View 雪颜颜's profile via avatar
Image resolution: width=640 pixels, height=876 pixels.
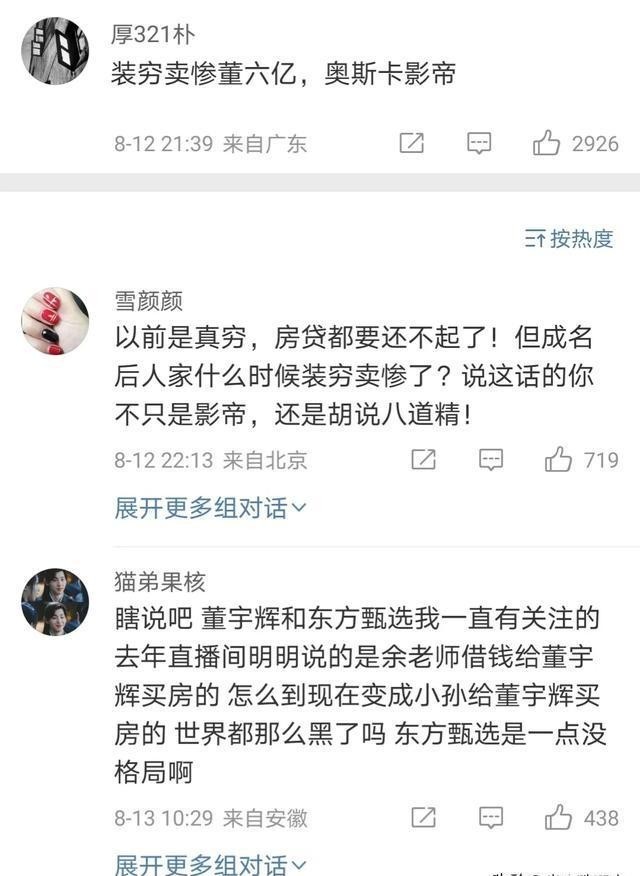click(55, 321)
